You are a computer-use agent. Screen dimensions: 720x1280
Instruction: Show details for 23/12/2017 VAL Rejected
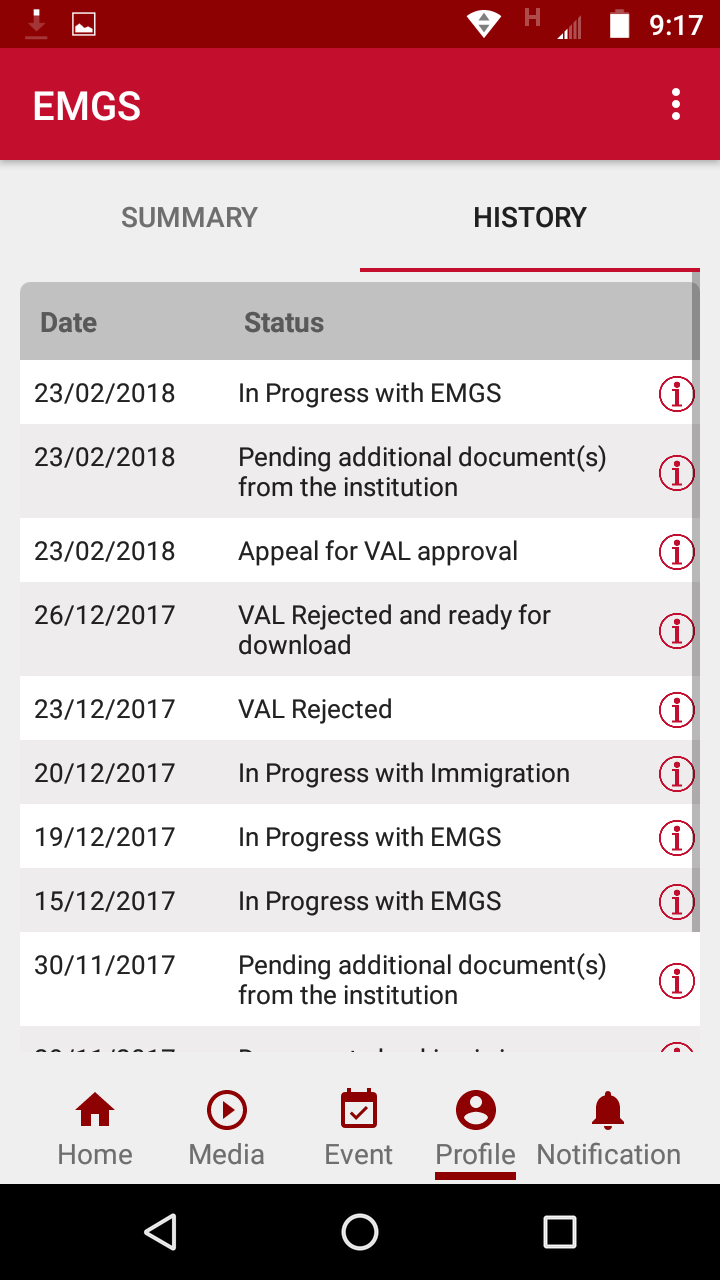(676, 709)
